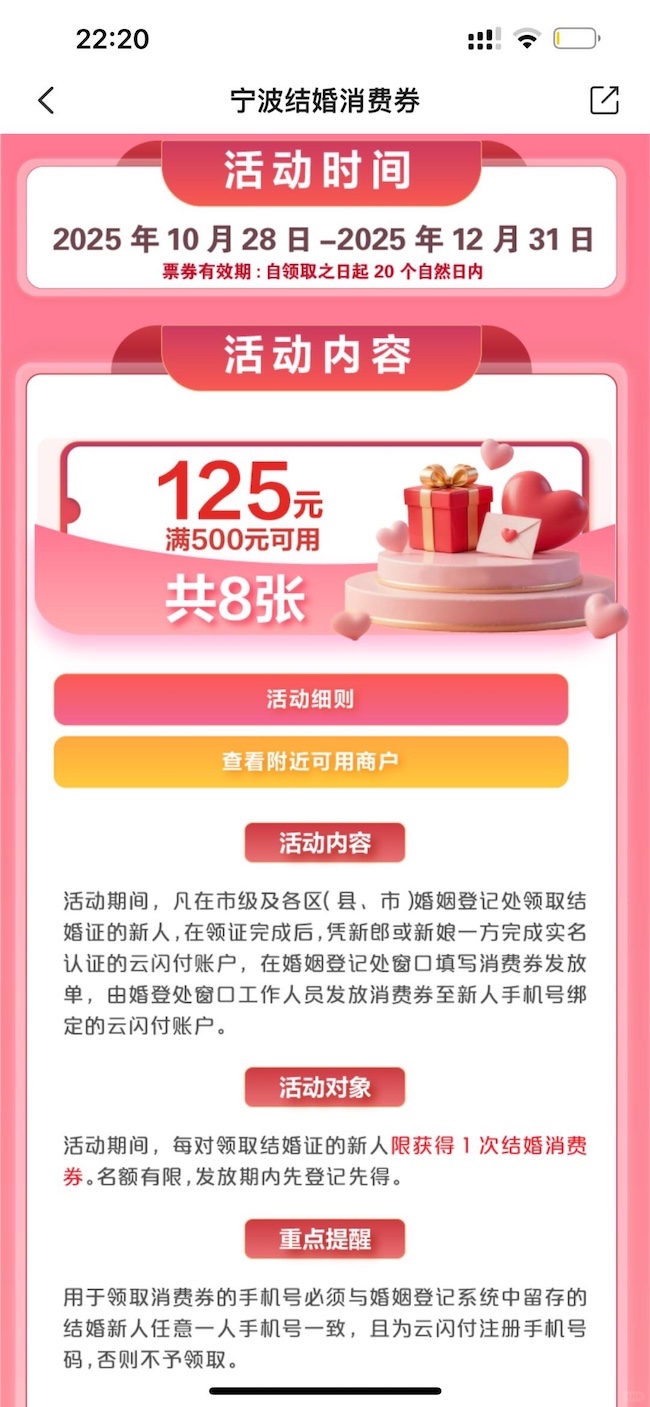Tap 查看附近可用商户 button

pyautogui.click(x=310, y=762)
